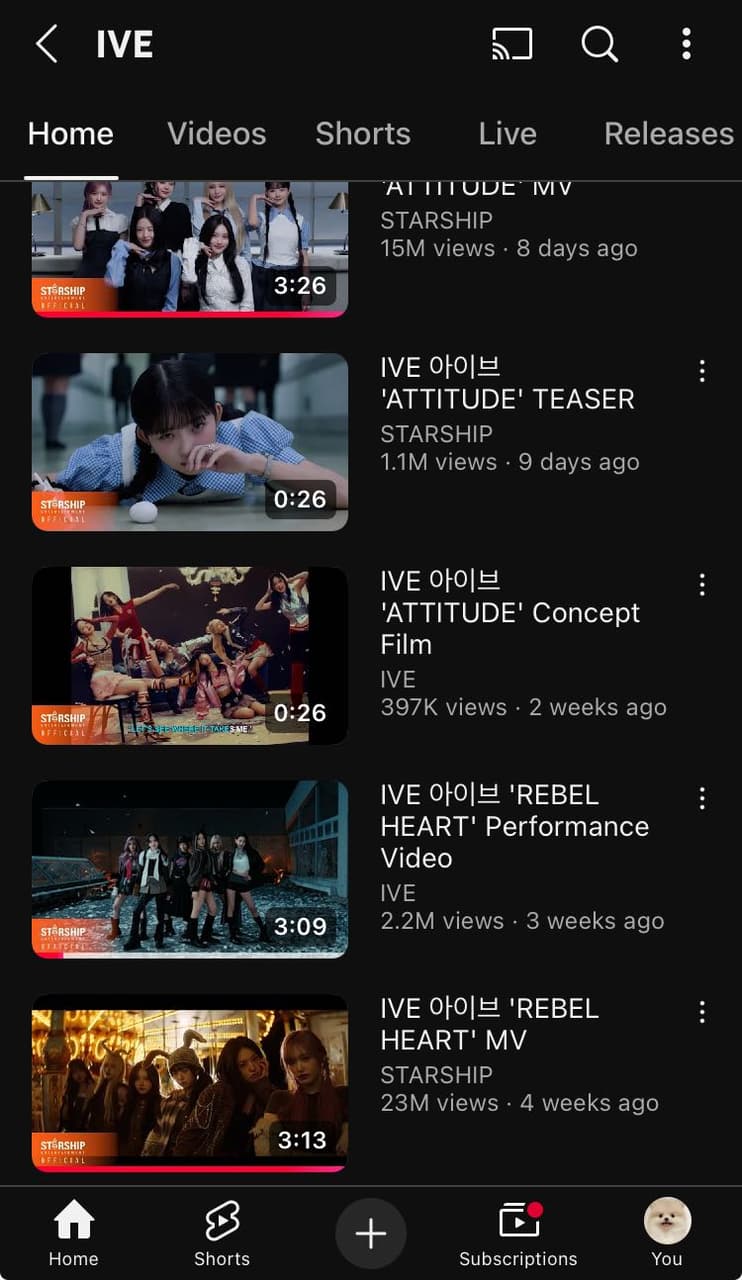Switch to the Videos tab
The image size is (742, 1280).
(216, 134)
